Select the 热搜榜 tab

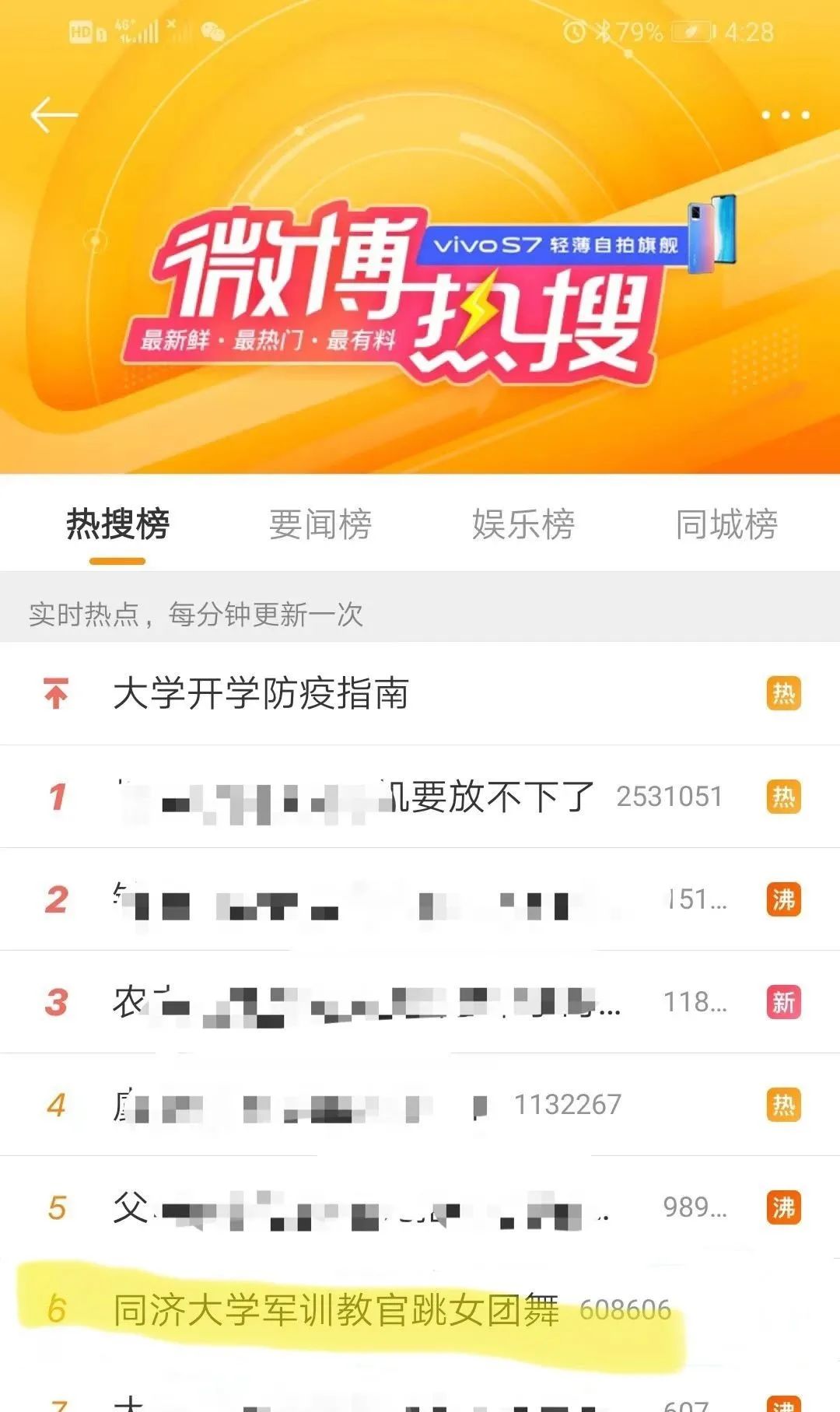[117, 524]
